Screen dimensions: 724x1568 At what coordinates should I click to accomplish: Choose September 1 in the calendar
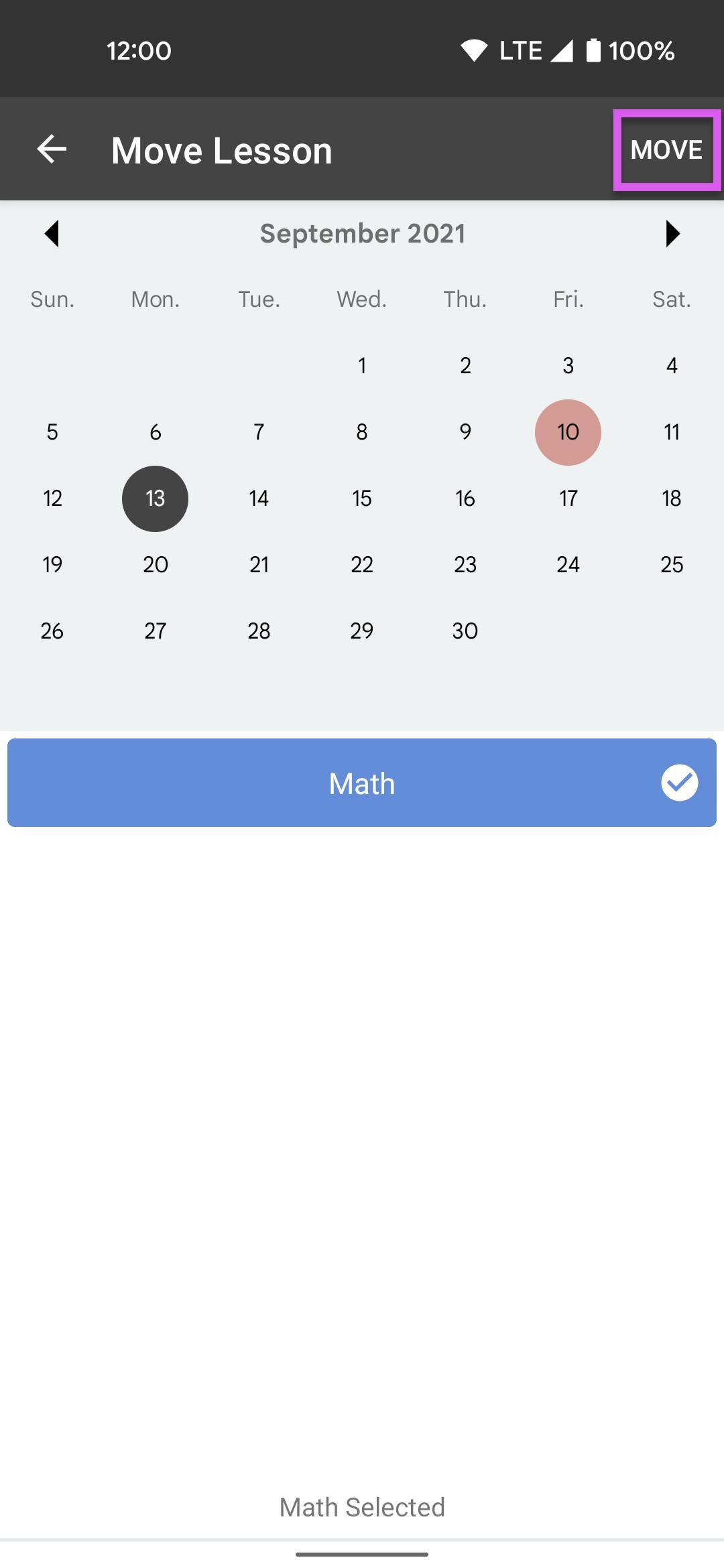[362, 366]
